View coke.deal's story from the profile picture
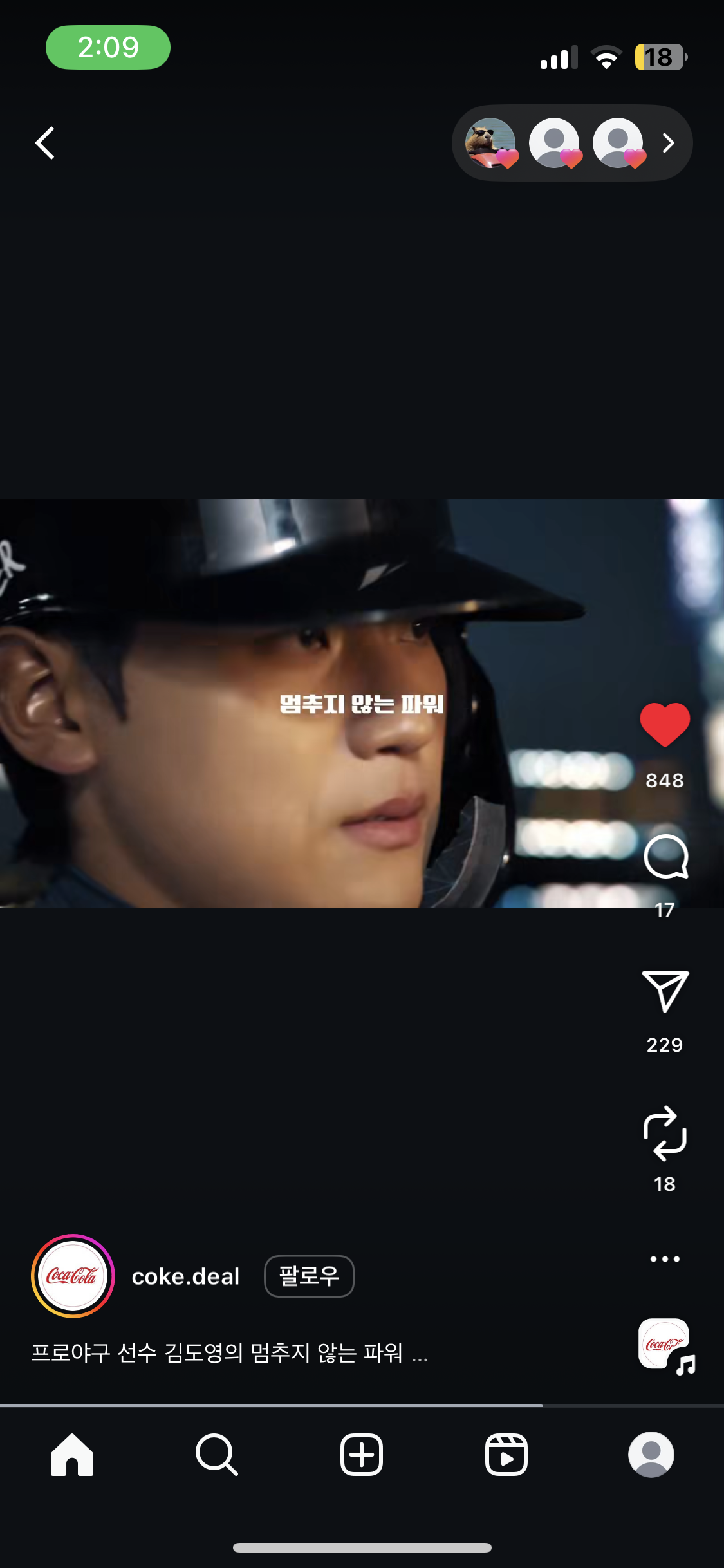 pyautogui.click(x=73, y=1276)
